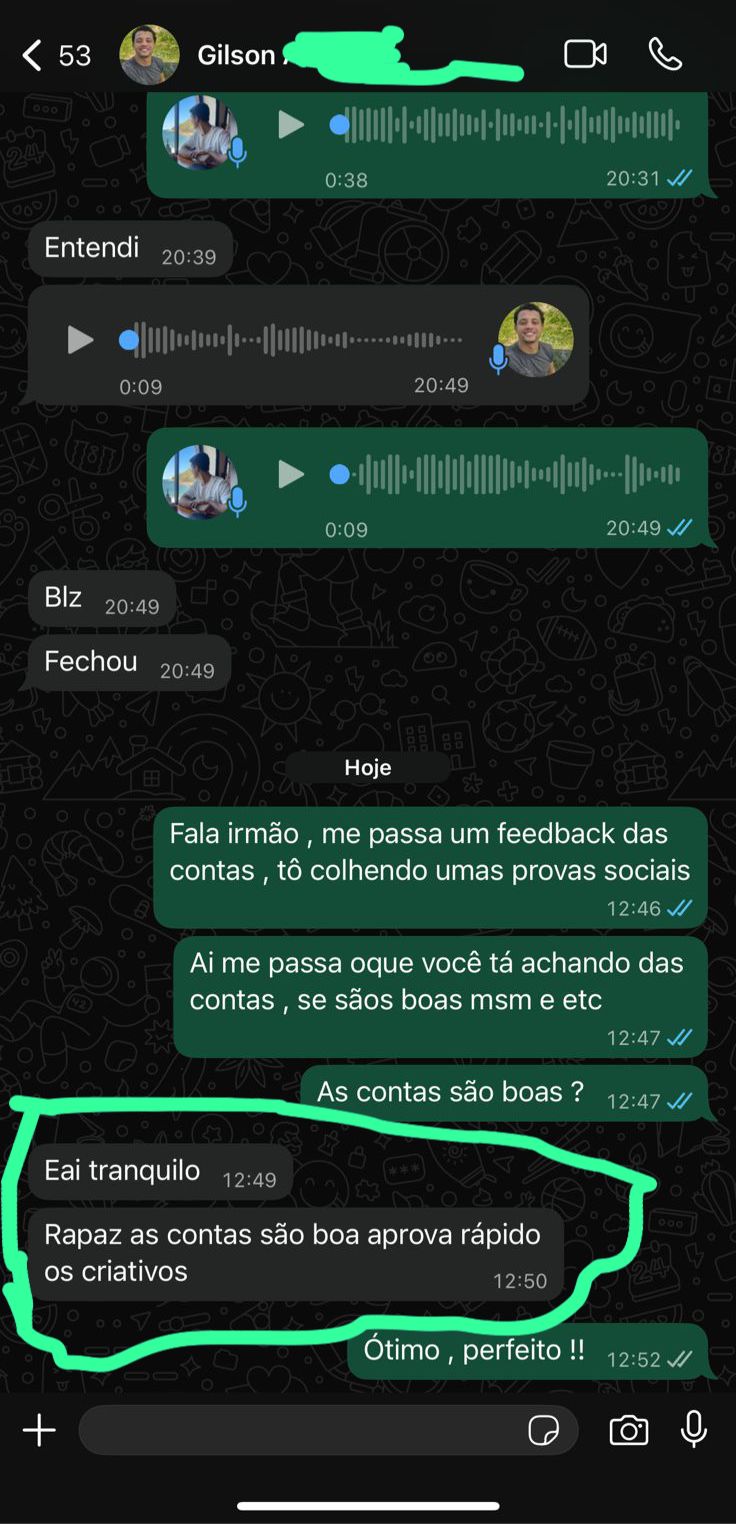Open the camera to take a photo
This screenshot has height=1524, width=736.
point(628,1431)
